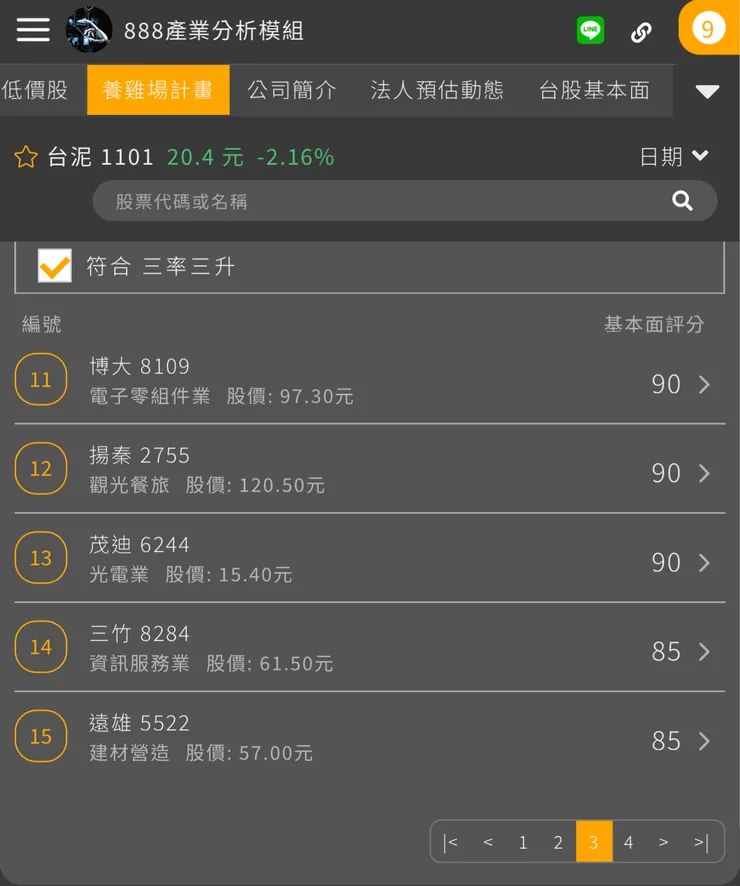Expand the tab overflow chevron
Viewport: 740px width, 886px height.
(x=707, y=91)
